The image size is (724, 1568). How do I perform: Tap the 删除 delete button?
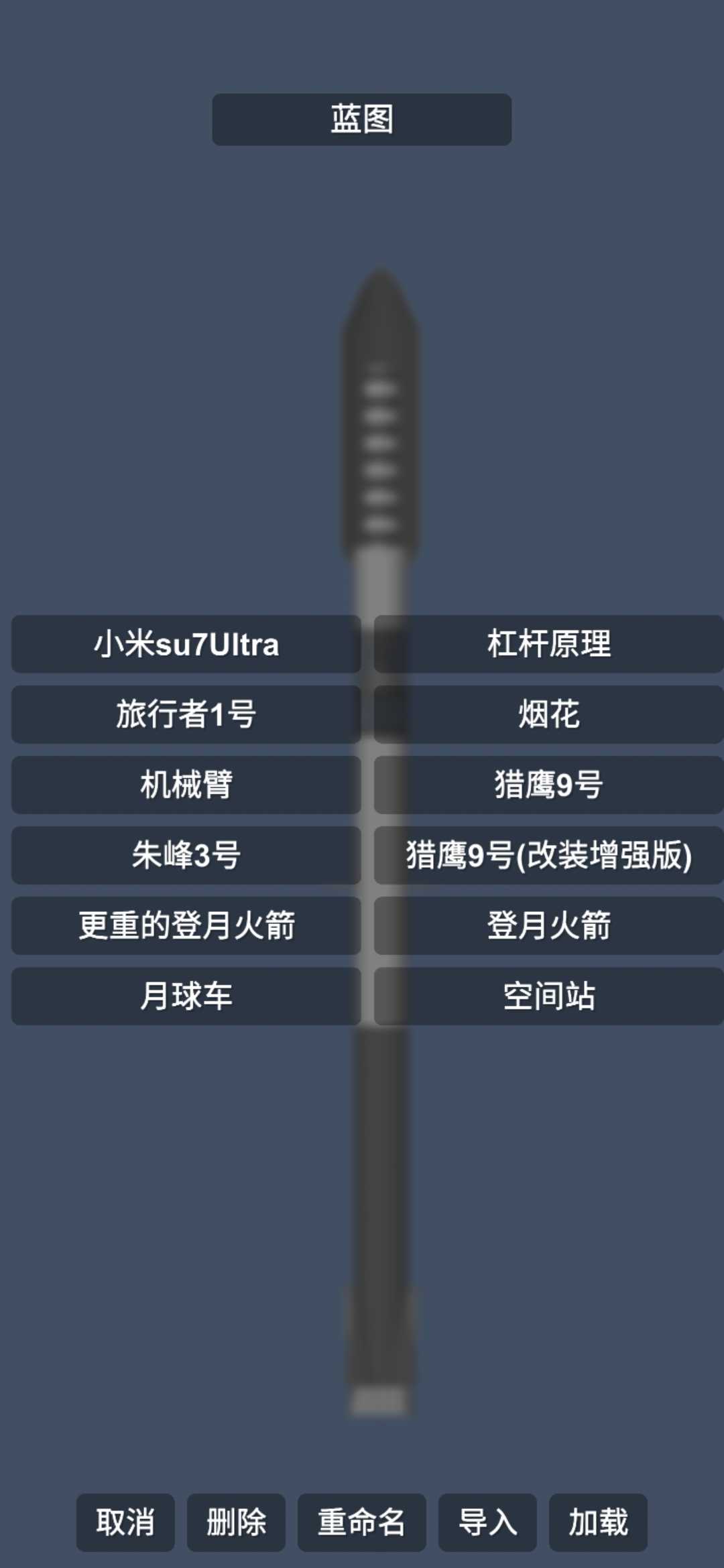tap(236, 1522)
